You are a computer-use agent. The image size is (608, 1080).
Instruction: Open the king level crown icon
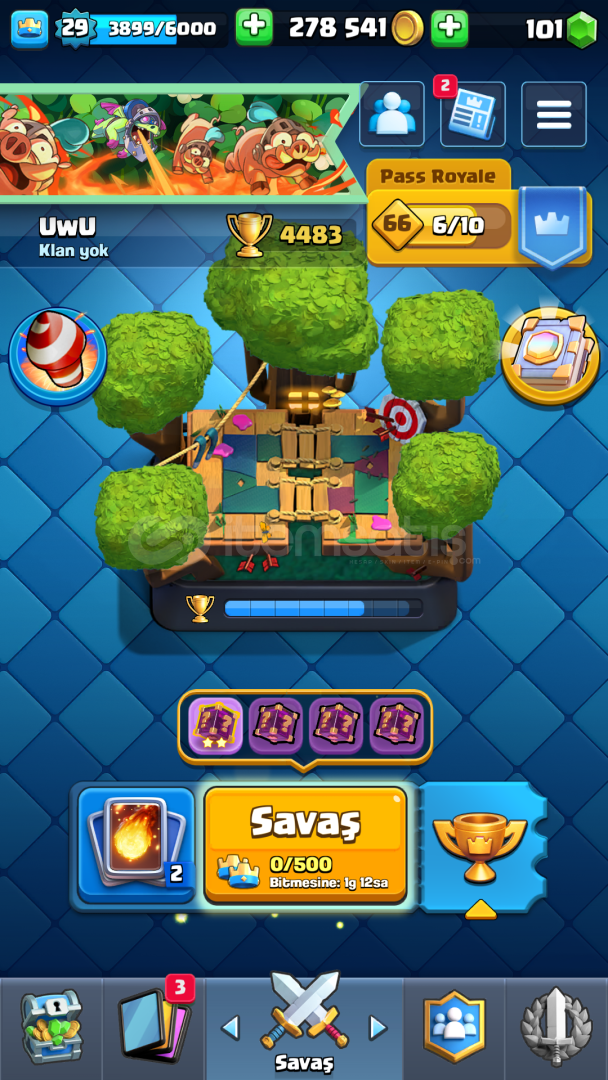tap(30, 29)
